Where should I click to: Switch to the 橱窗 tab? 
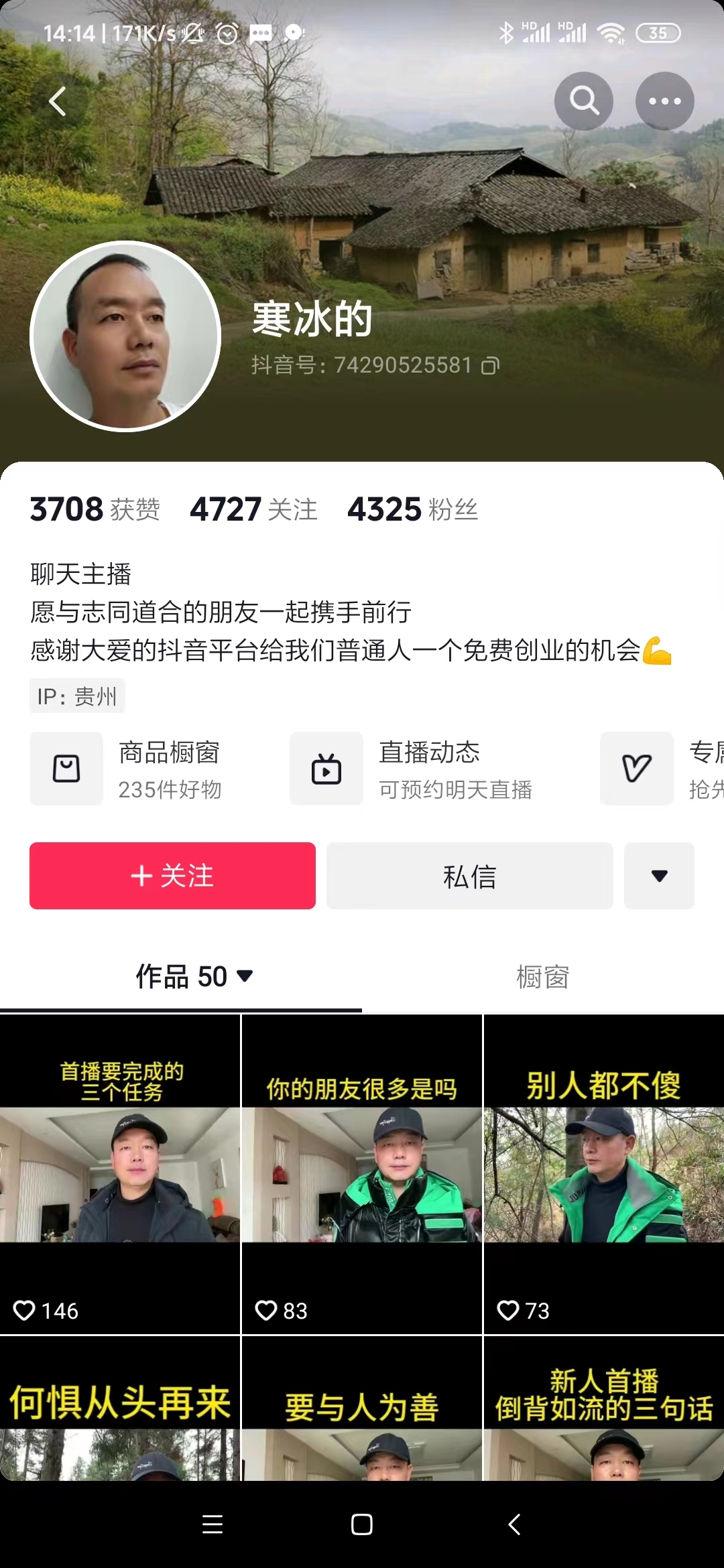click(542, 977)
